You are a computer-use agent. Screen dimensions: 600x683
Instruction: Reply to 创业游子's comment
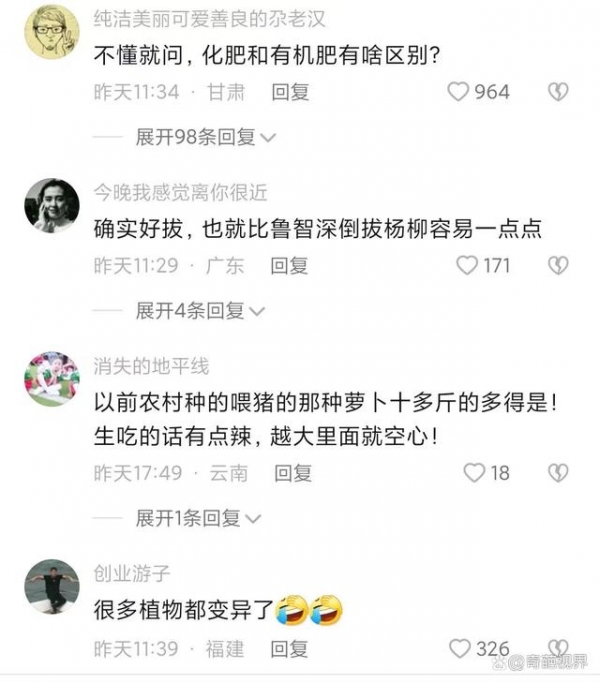(x=291, y=649)
